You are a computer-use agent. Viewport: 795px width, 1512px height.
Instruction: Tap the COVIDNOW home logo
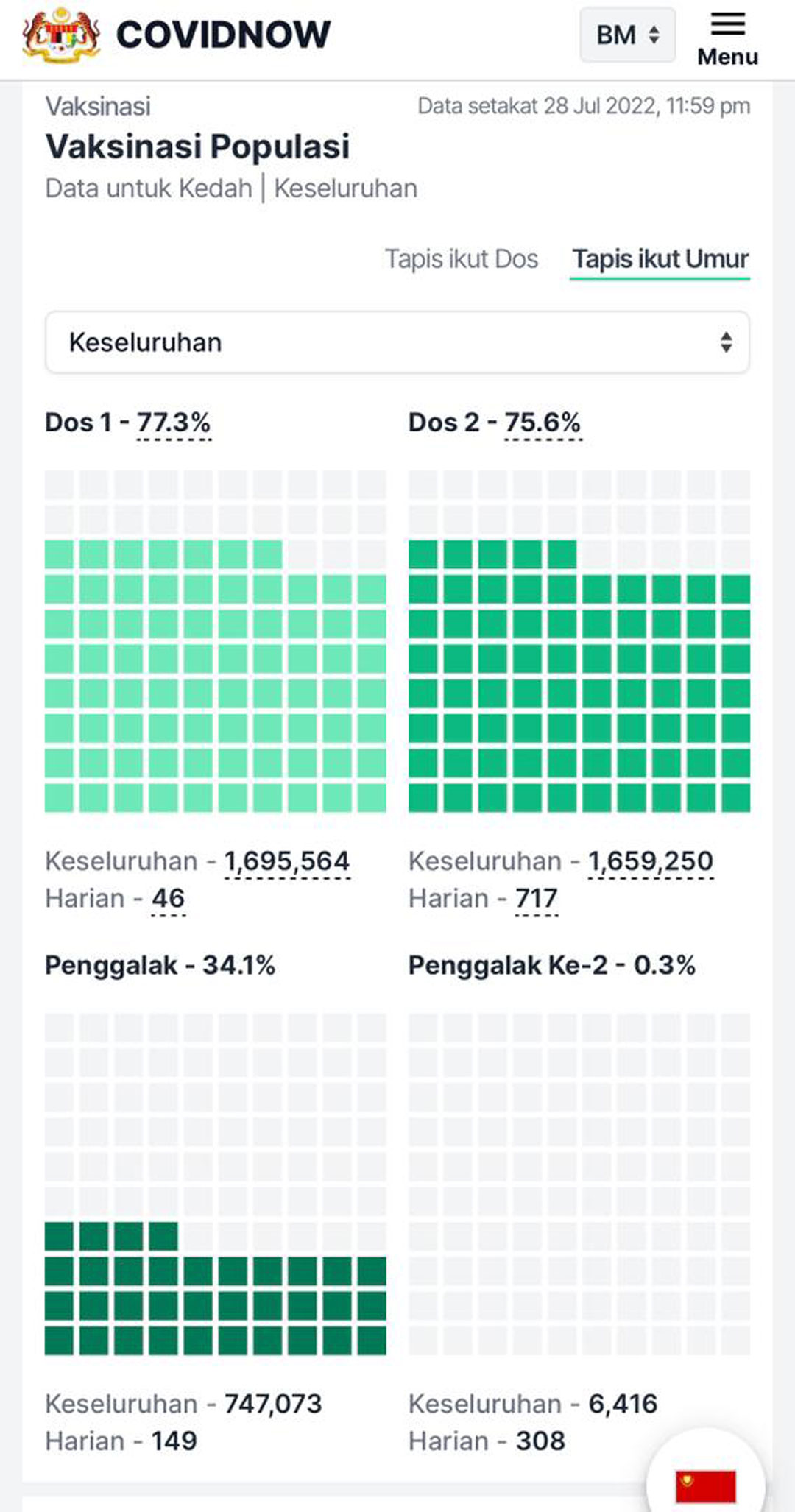click(x=177, y=35)
